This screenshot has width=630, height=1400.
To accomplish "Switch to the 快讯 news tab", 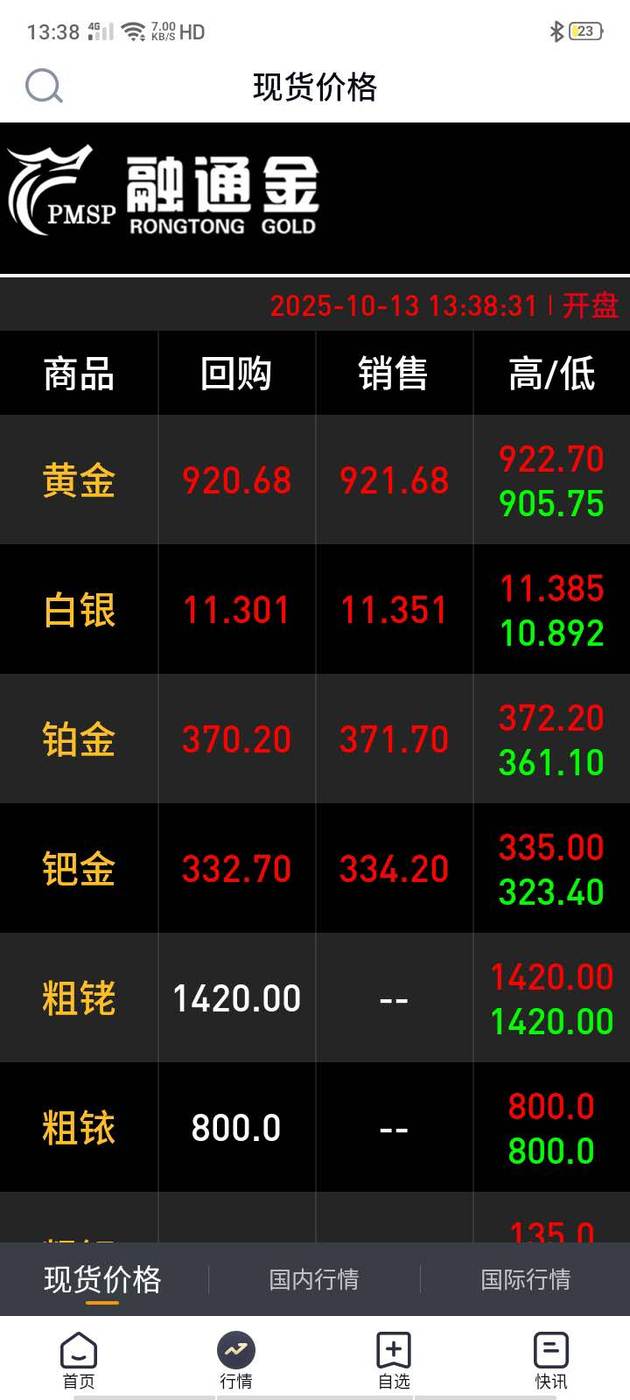I will click(x=551, y=1360).
